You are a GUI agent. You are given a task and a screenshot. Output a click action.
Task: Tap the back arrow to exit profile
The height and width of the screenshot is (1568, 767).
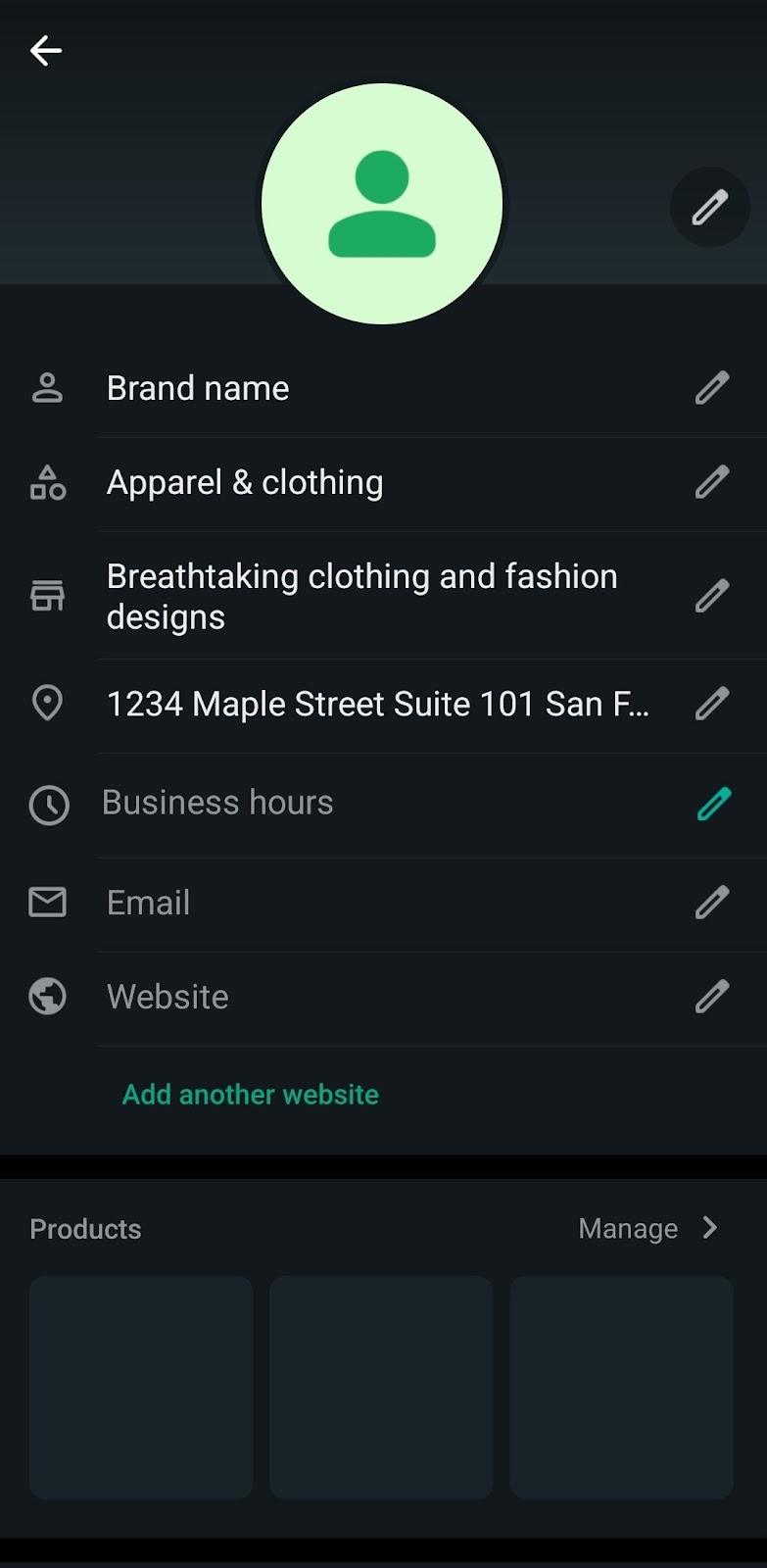pos(45,50)
